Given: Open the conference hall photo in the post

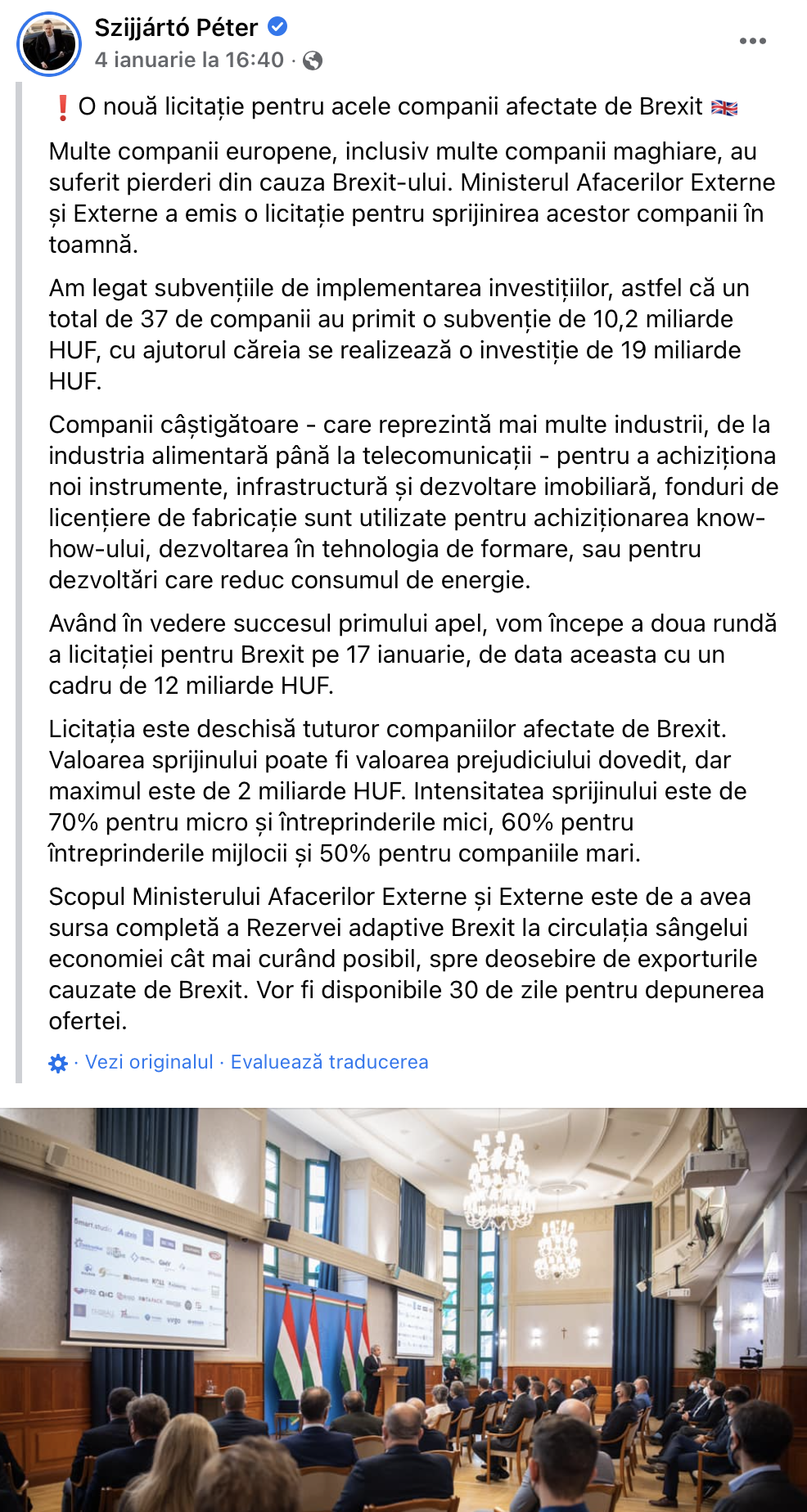Looking at the screenshot, I should point(403,1309).
